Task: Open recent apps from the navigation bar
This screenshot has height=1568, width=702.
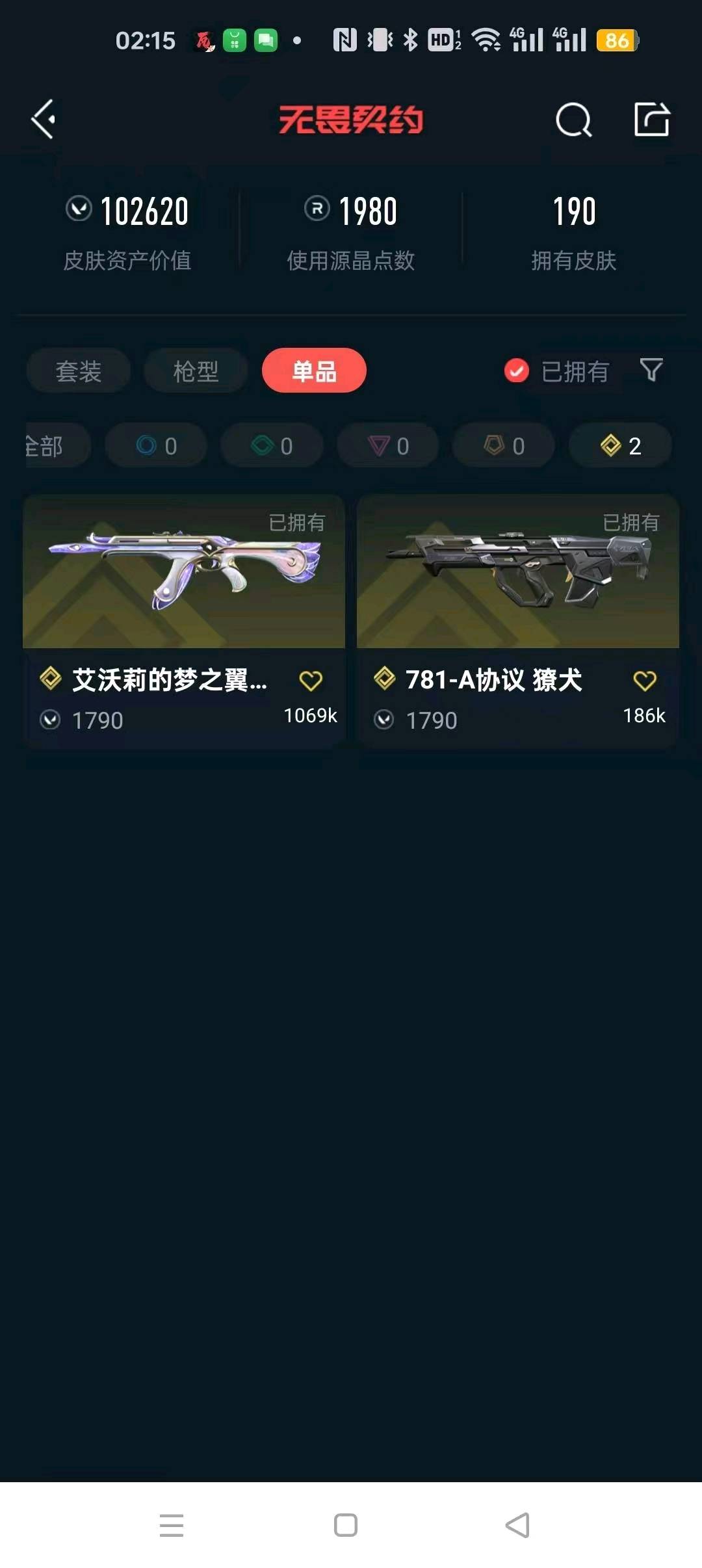Action: (x=172, y=1525)
